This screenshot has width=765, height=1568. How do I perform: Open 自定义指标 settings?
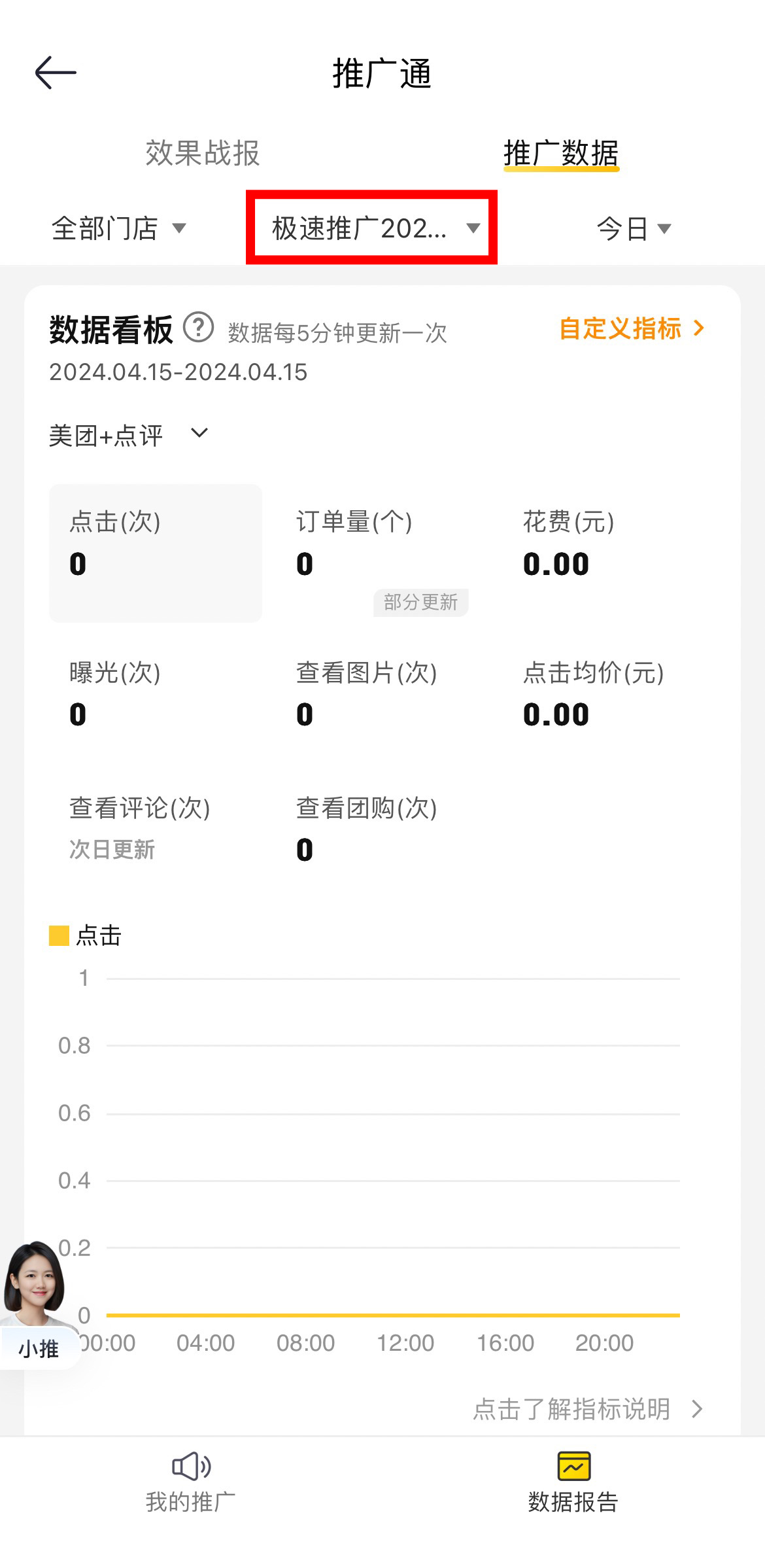pyautogui.click(x=632, y=328)
